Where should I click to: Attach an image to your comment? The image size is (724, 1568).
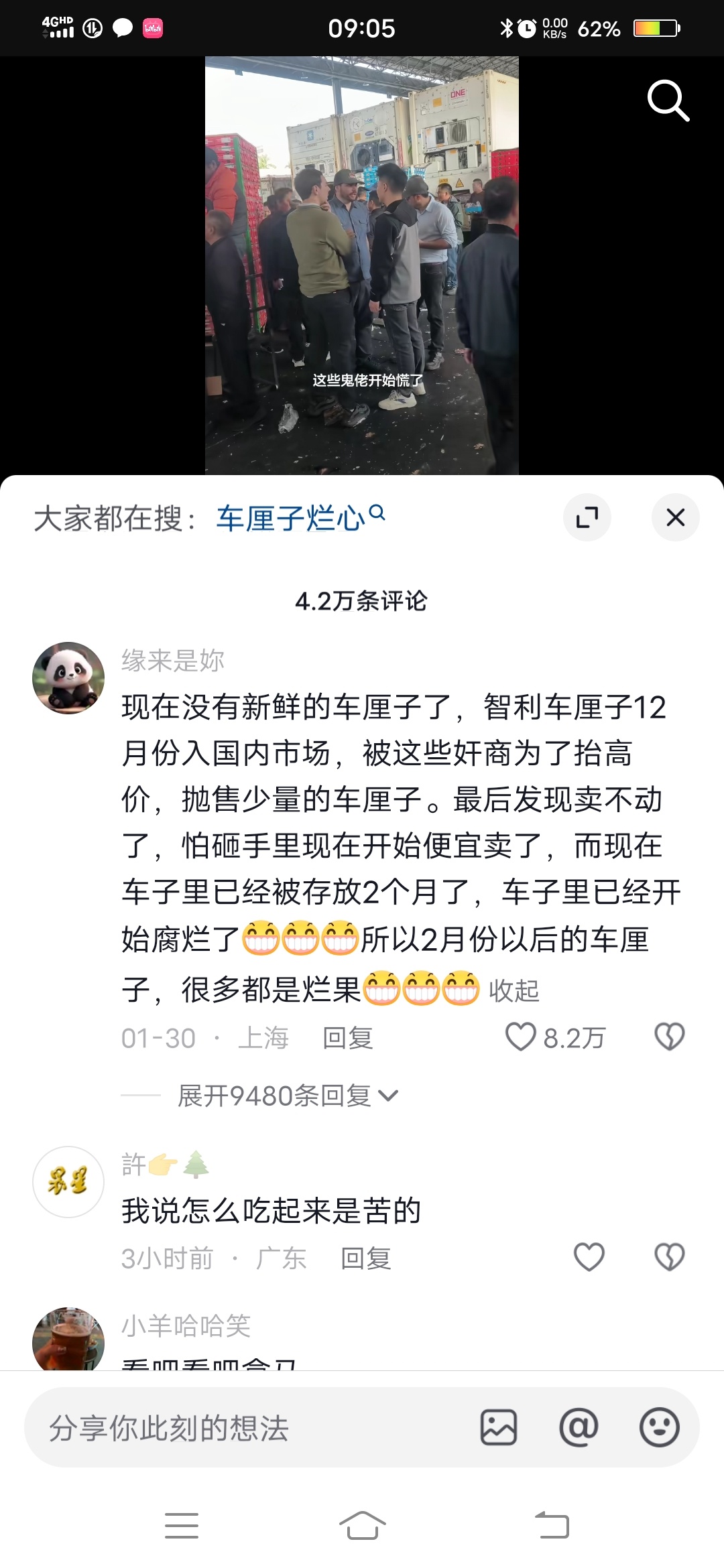click(x=499, y=1427)
